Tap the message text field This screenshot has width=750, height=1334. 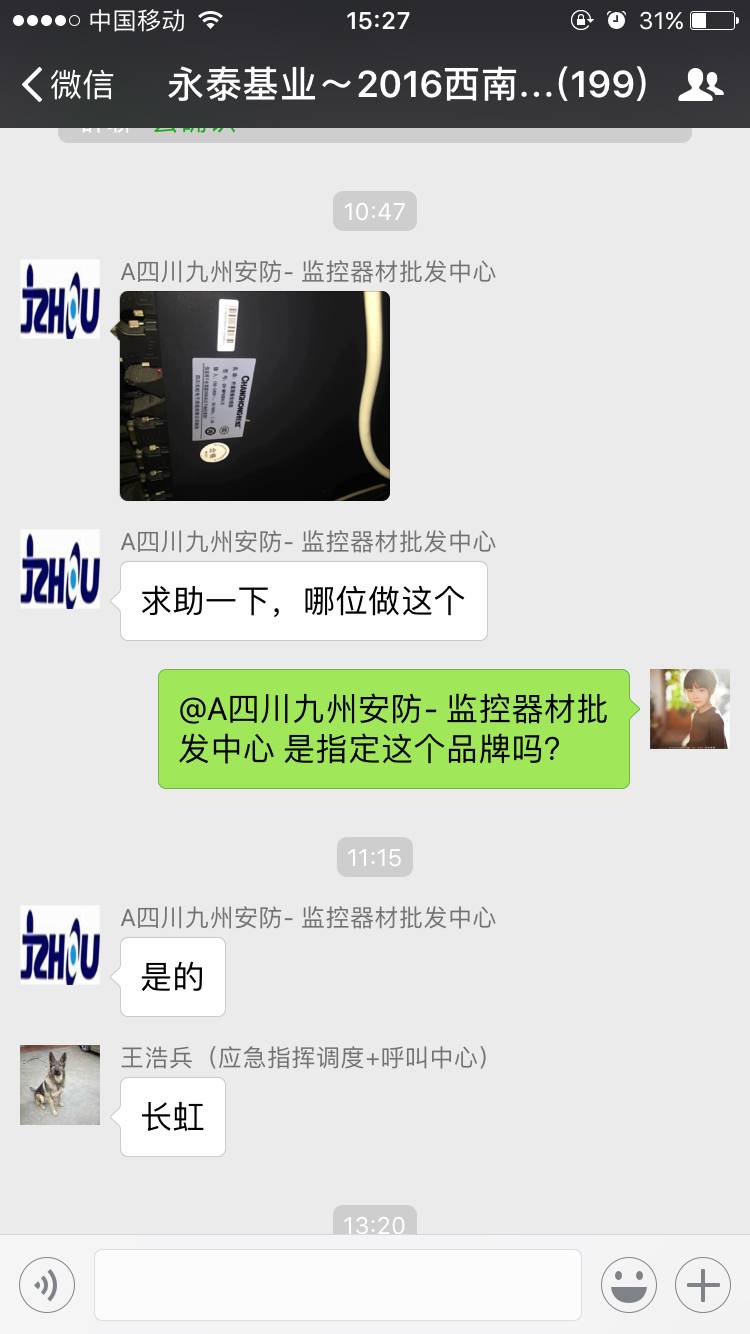(x=338, y=1285)
